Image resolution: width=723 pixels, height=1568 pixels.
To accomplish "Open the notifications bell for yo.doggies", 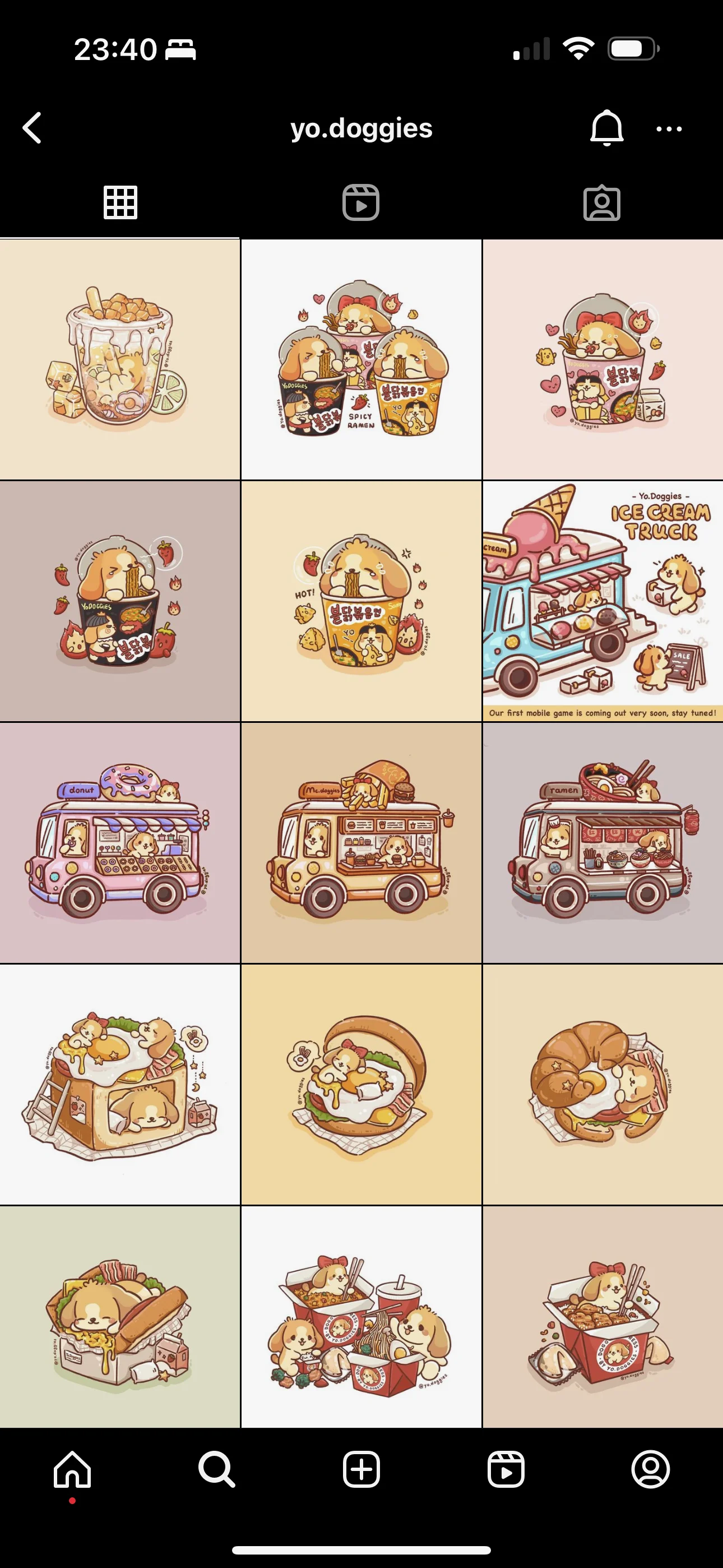I will click(606, 128).
